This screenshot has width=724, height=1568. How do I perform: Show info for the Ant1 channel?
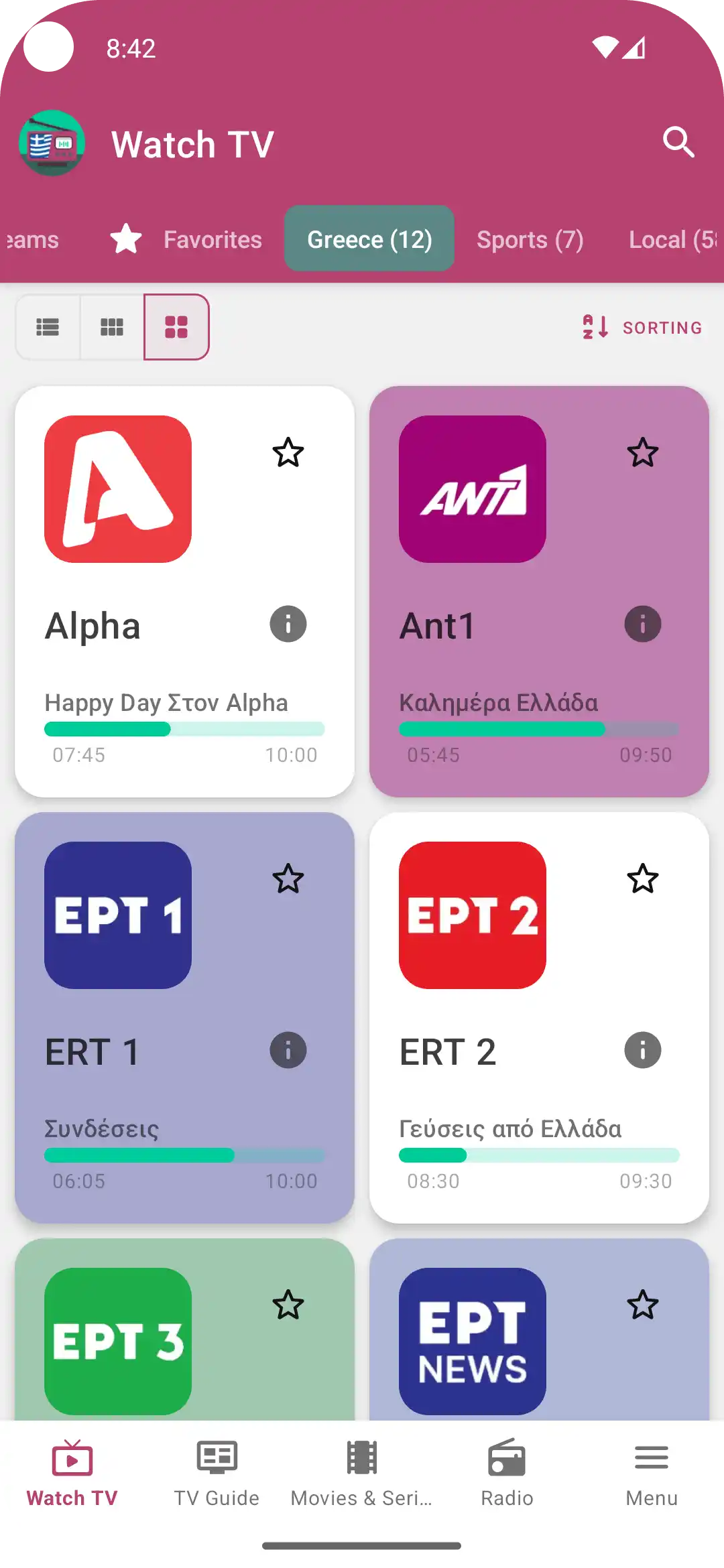(643, 624)
